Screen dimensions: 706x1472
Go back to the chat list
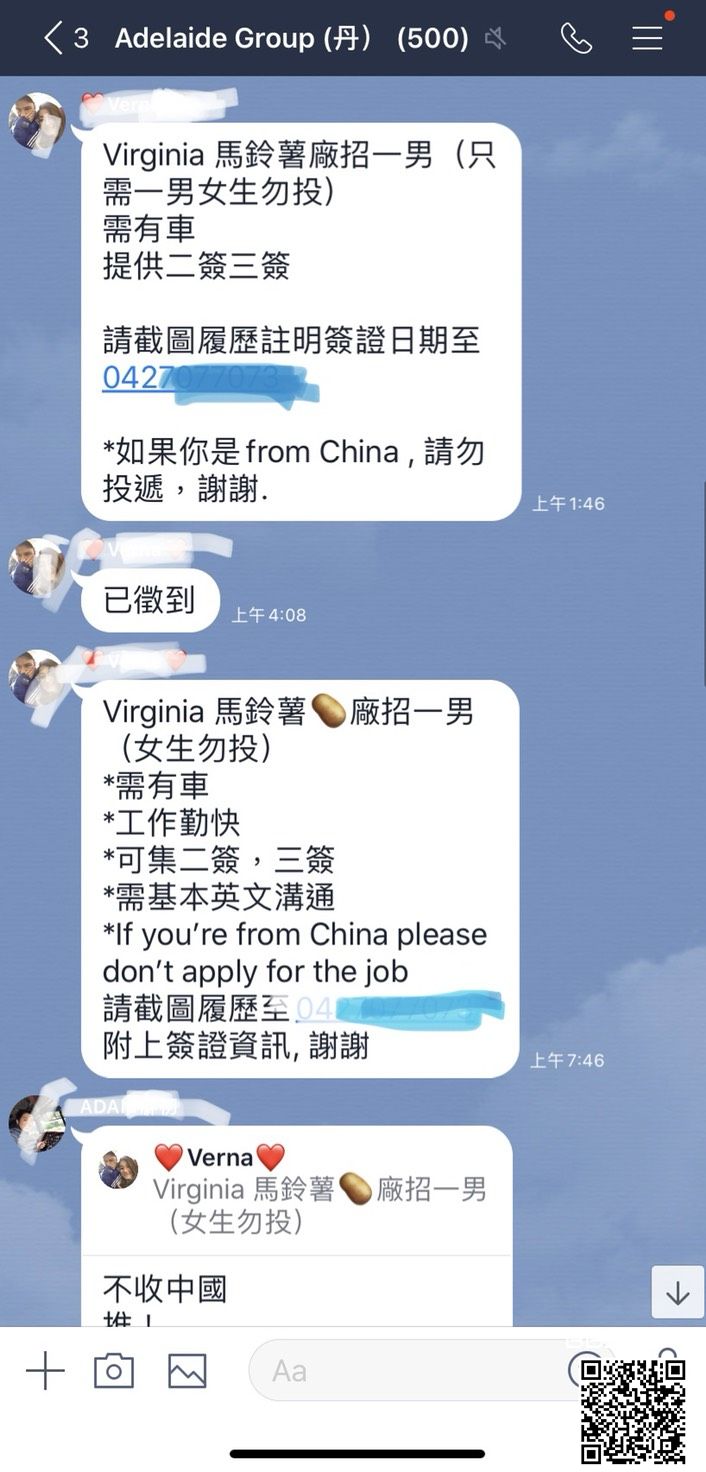[54, 38]
